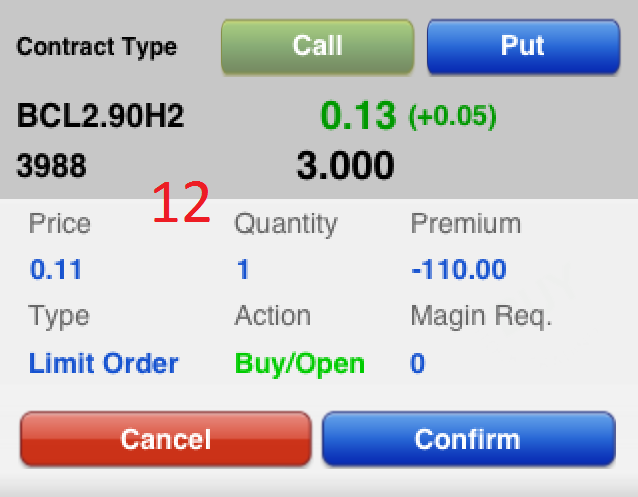Confirm the order

468,440
